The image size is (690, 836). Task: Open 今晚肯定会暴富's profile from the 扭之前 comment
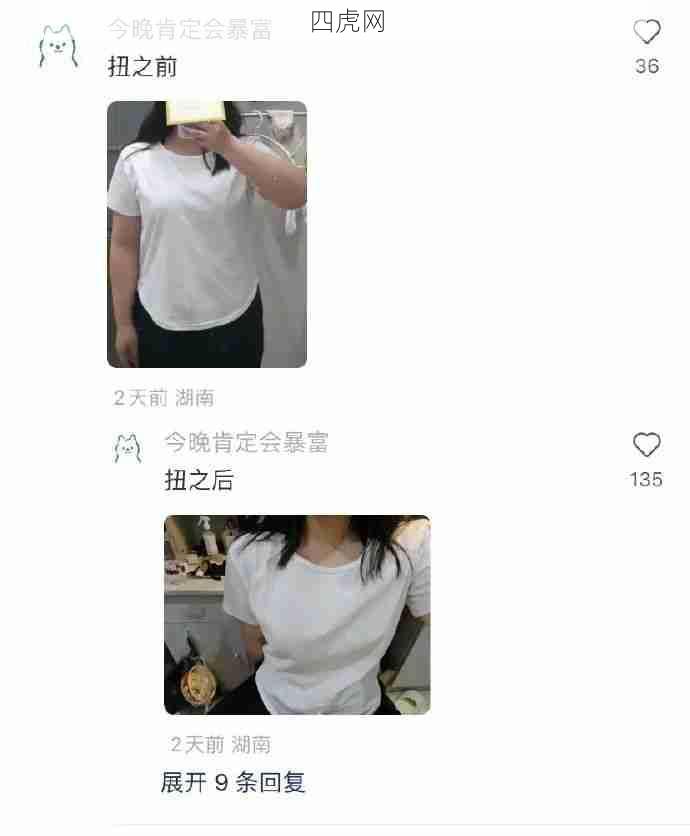point(190,30)
